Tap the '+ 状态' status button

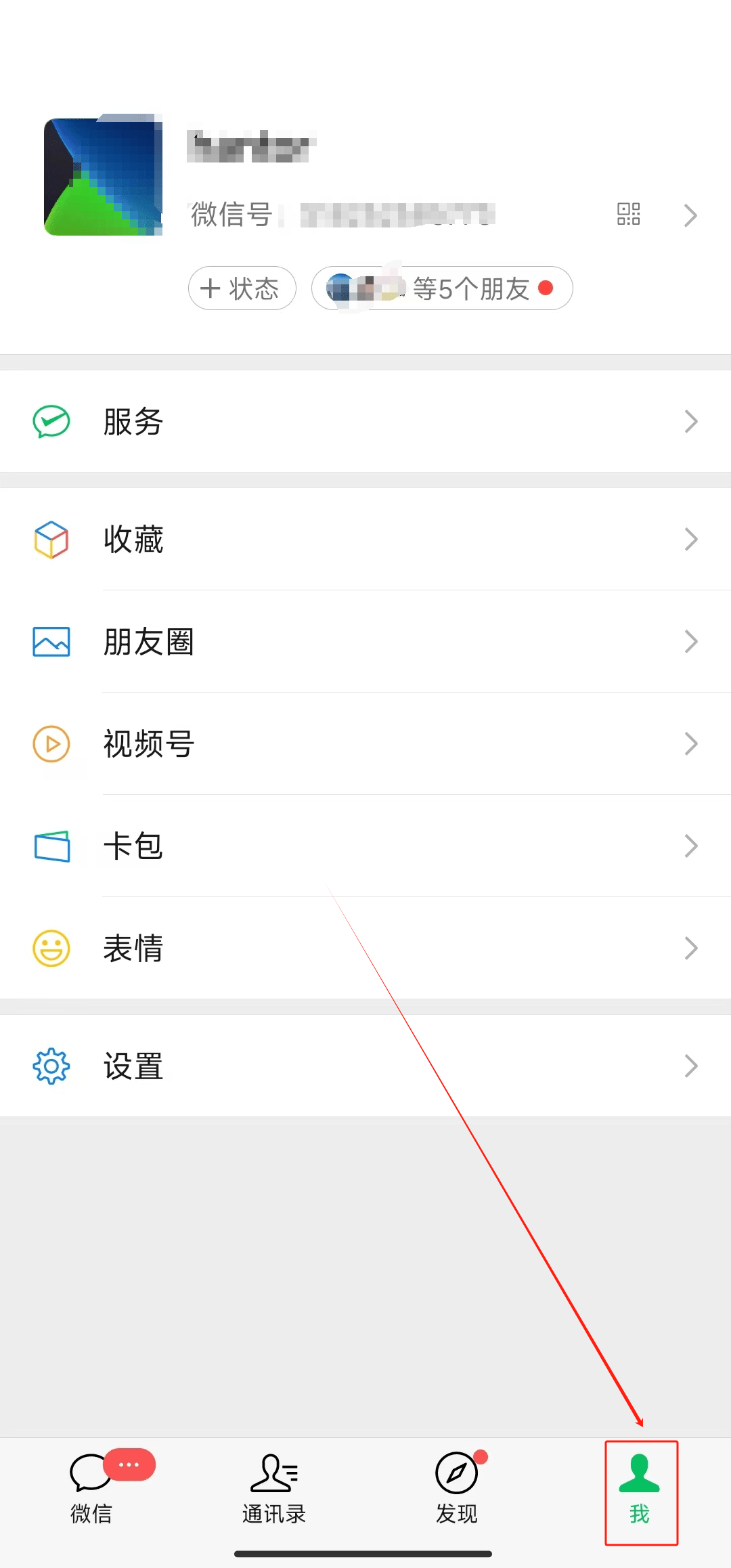pos(242,288)
